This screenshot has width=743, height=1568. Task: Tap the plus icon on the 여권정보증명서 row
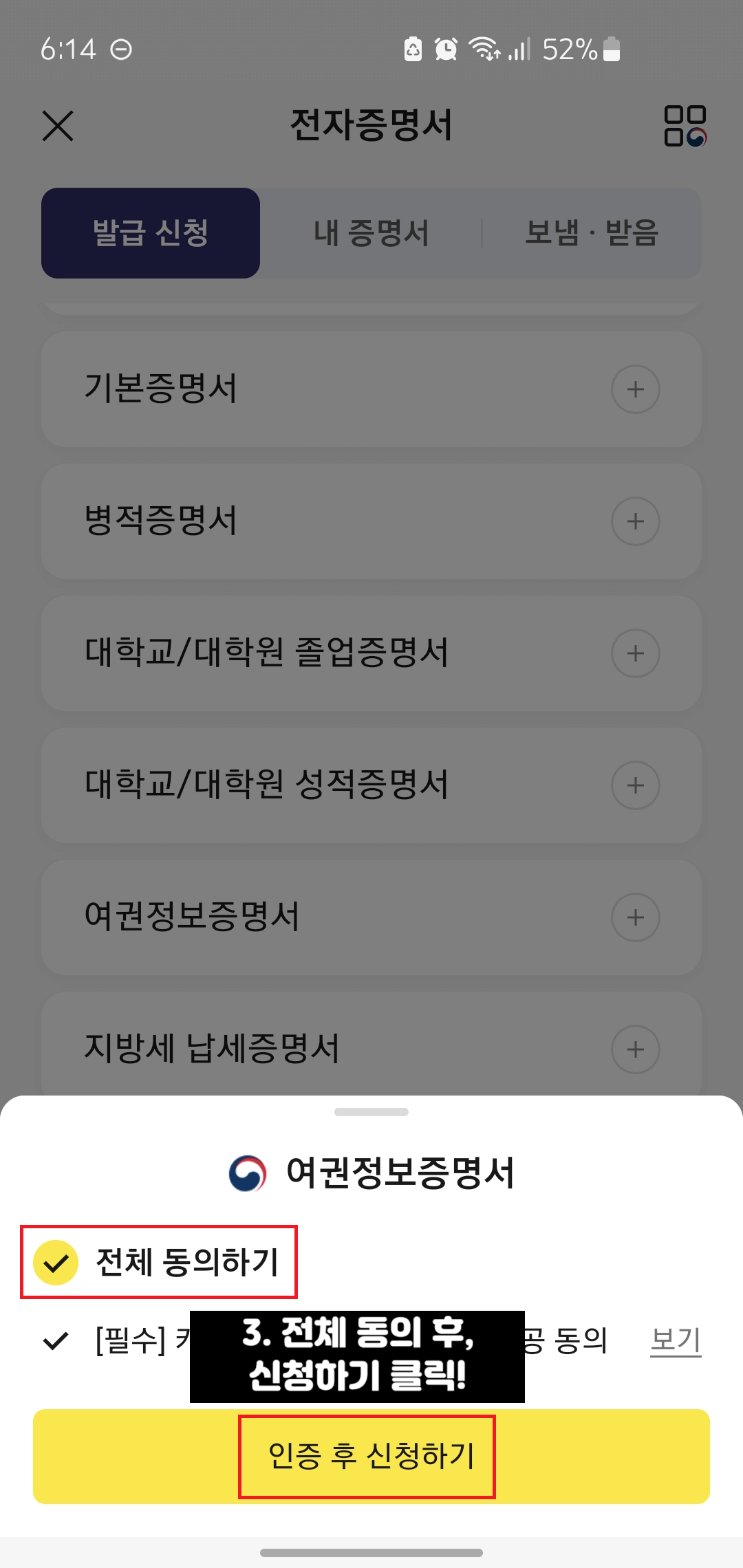(x=634, y=917)
